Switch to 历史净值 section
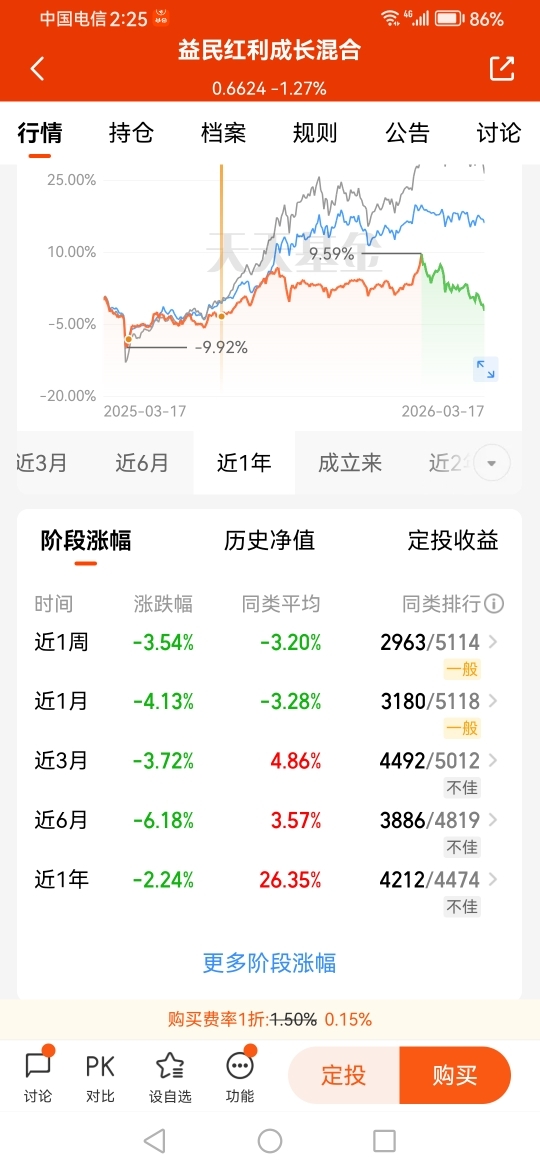This screenshot has height=1170, width=540. click(x=269, y=540)
